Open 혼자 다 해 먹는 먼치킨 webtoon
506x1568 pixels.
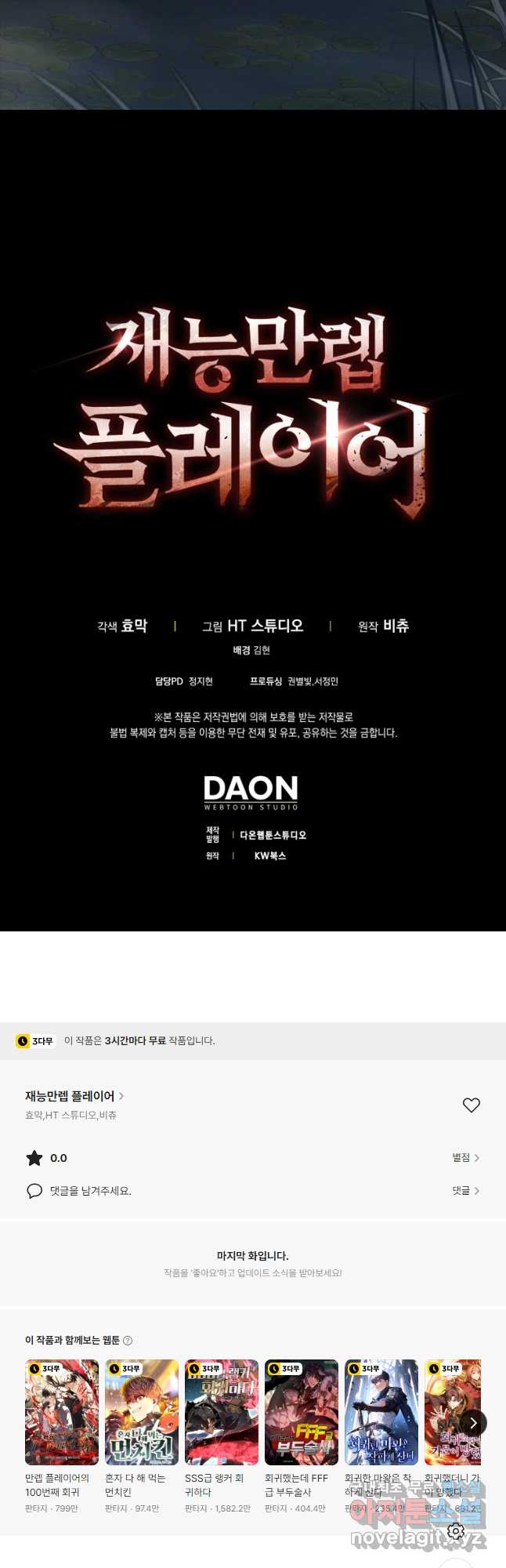pyautogui.click(x=142, y=1412)
